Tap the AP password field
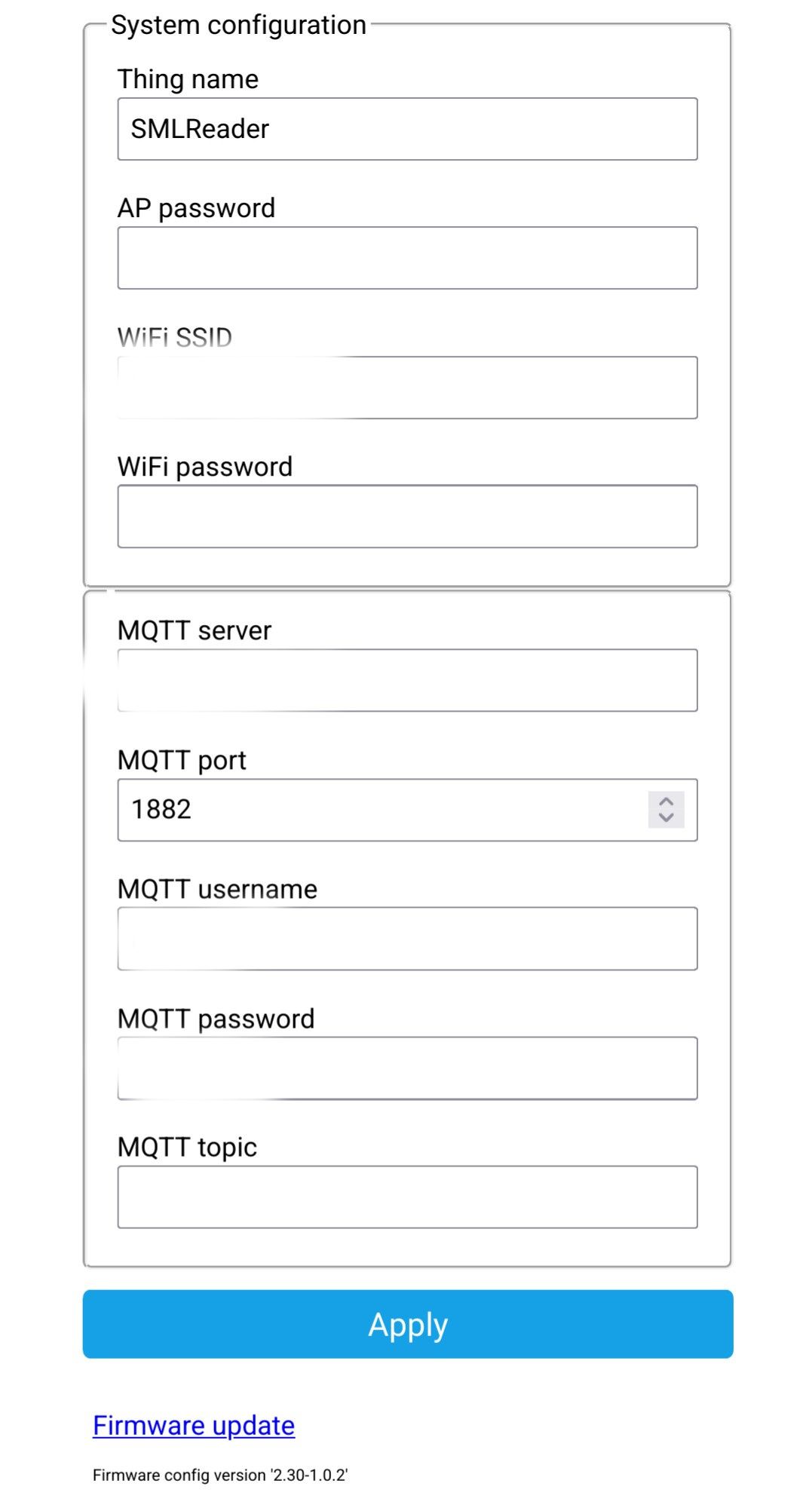 tap(407, 258)
